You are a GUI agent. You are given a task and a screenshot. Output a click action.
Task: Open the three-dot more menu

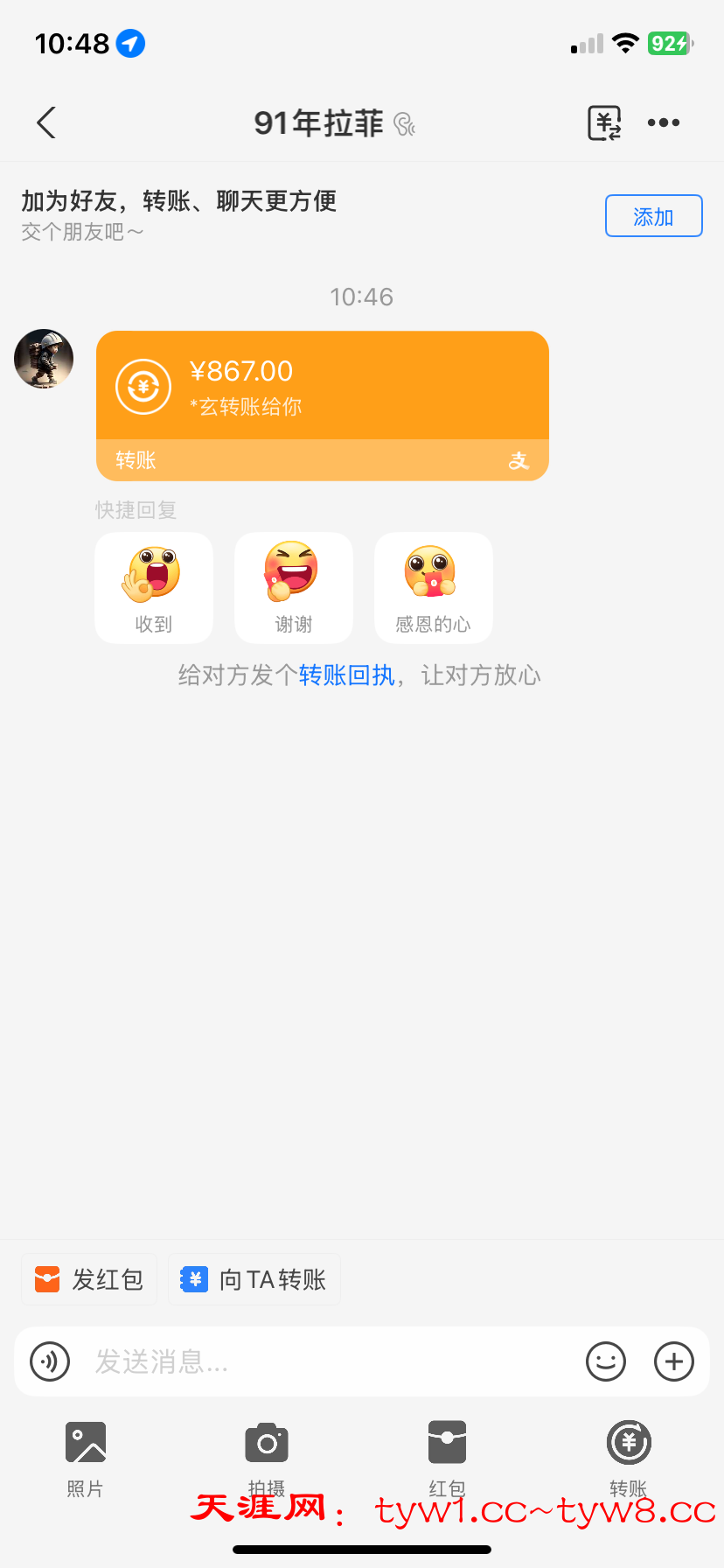point(664,123)
